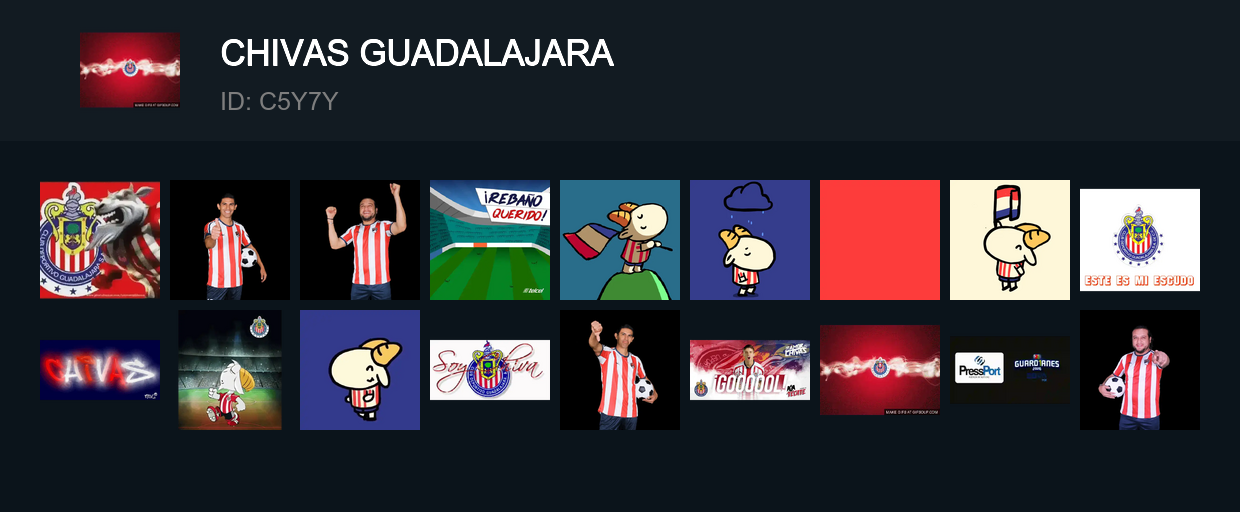
Task: Open the ¡Gooool! player banner GIF
Action: click(750, 370)
